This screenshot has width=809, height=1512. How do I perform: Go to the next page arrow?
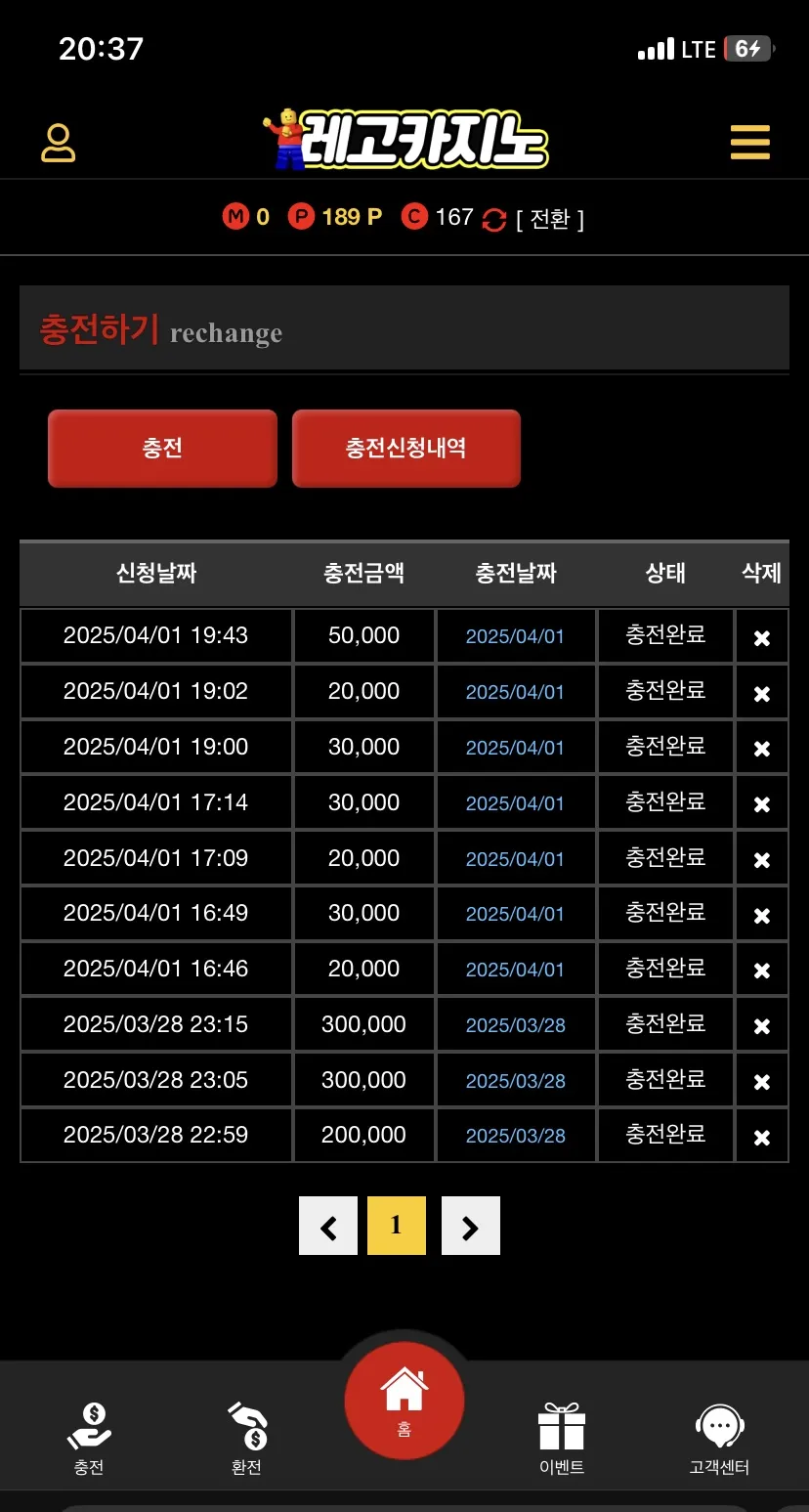tap(471, 1226)
